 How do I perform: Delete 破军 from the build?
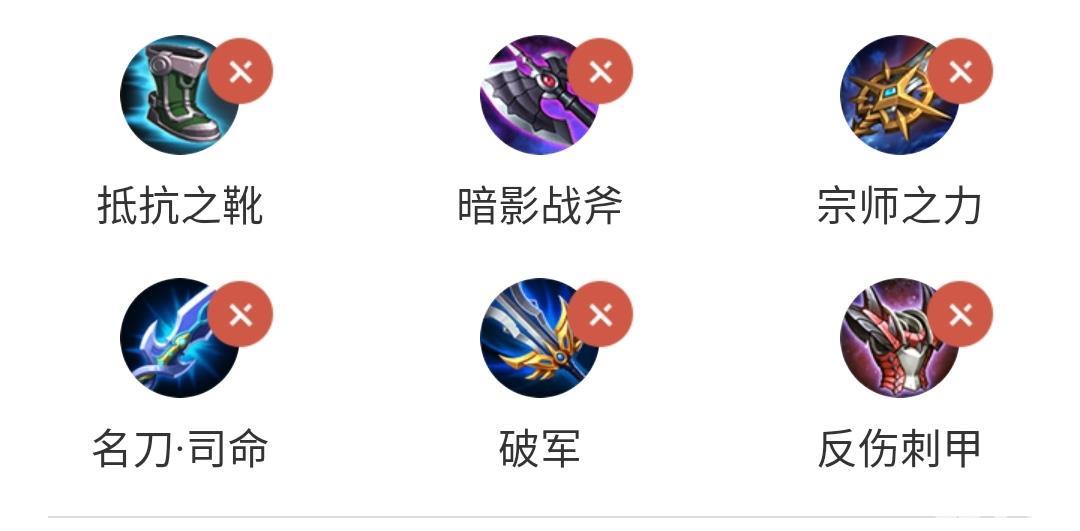pos(600,314)
